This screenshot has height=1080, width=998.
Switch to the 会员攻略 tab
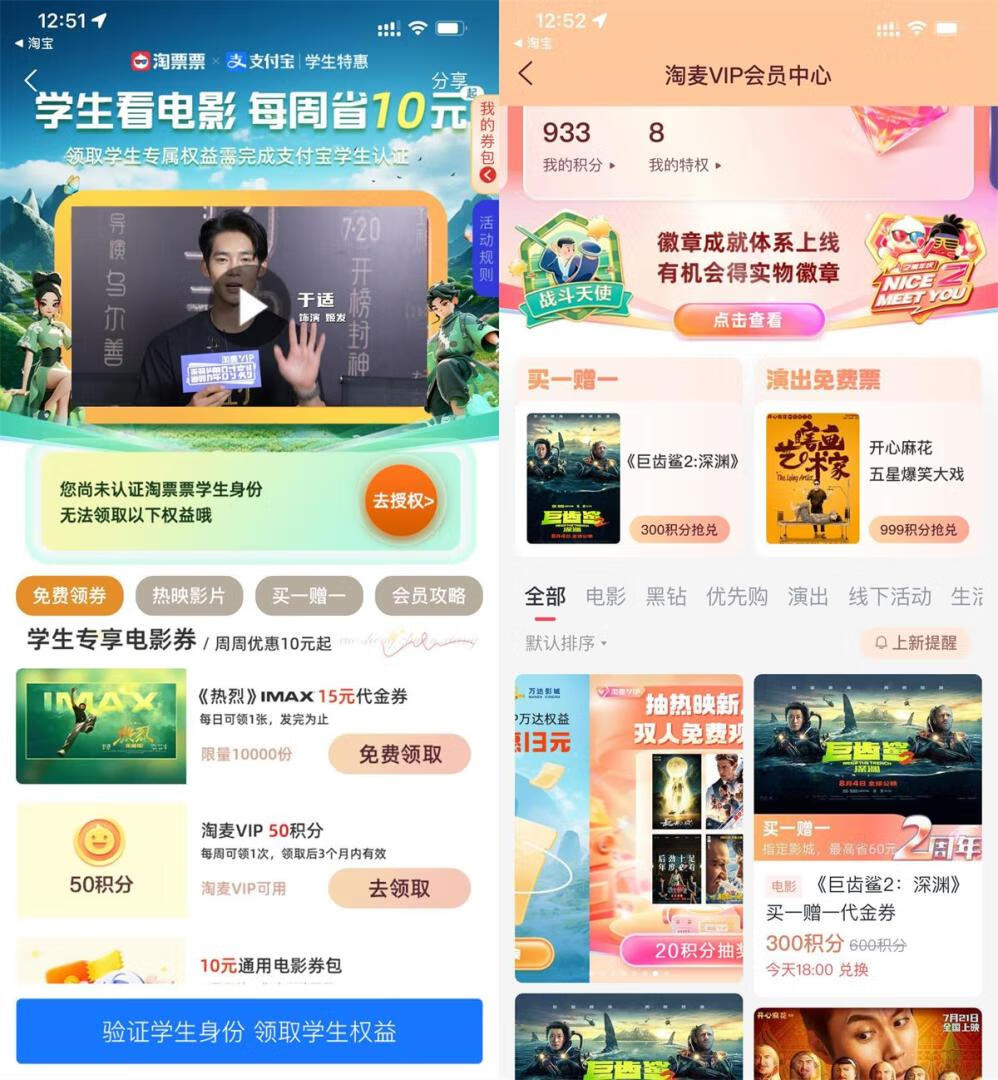427,594
